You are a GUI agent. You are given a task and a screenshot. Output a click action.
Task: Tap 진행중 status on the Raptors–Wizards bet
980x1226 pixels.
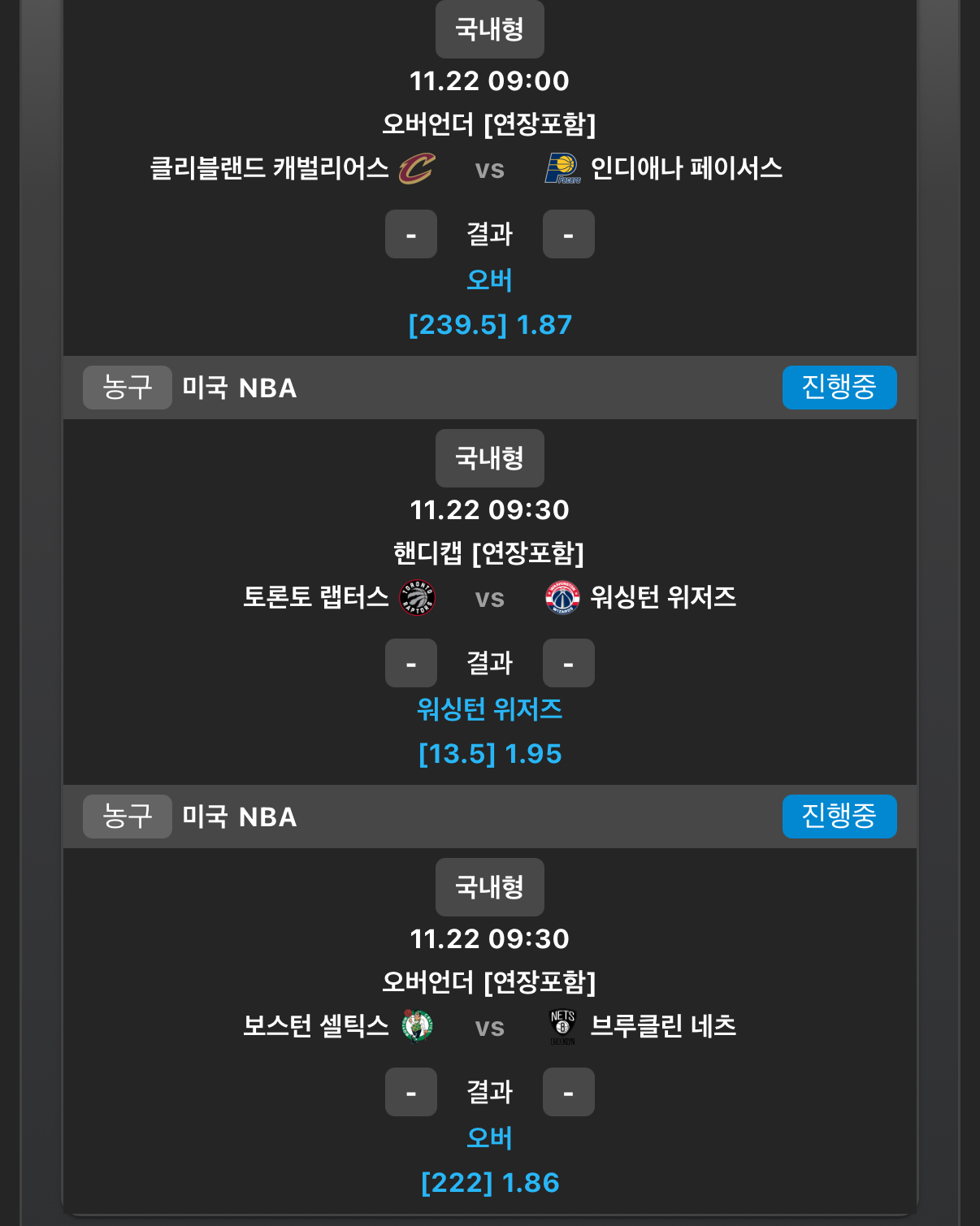pos(839,388)
